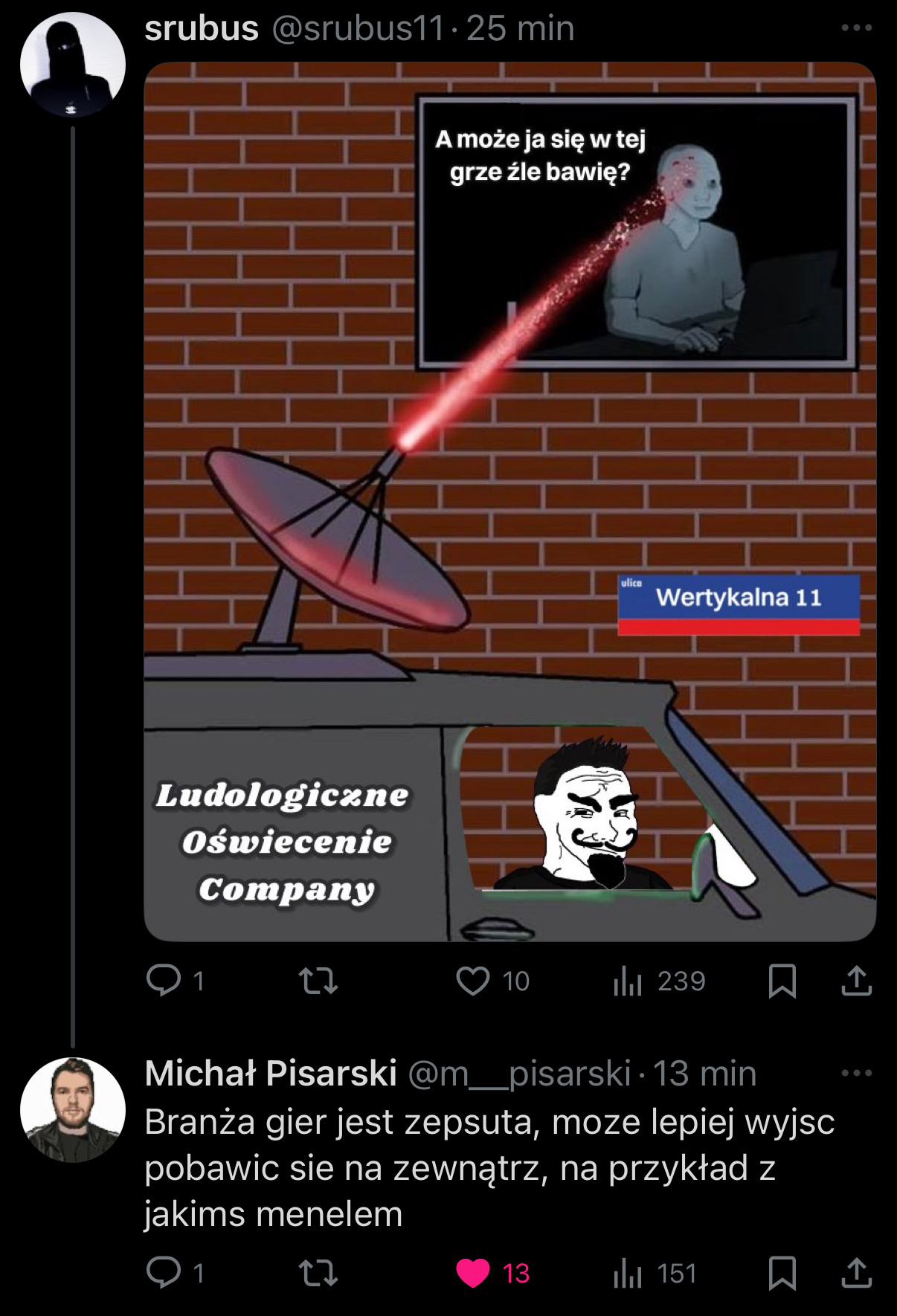Visit the @m__pisarski profile handle

tap(519, 1073)
